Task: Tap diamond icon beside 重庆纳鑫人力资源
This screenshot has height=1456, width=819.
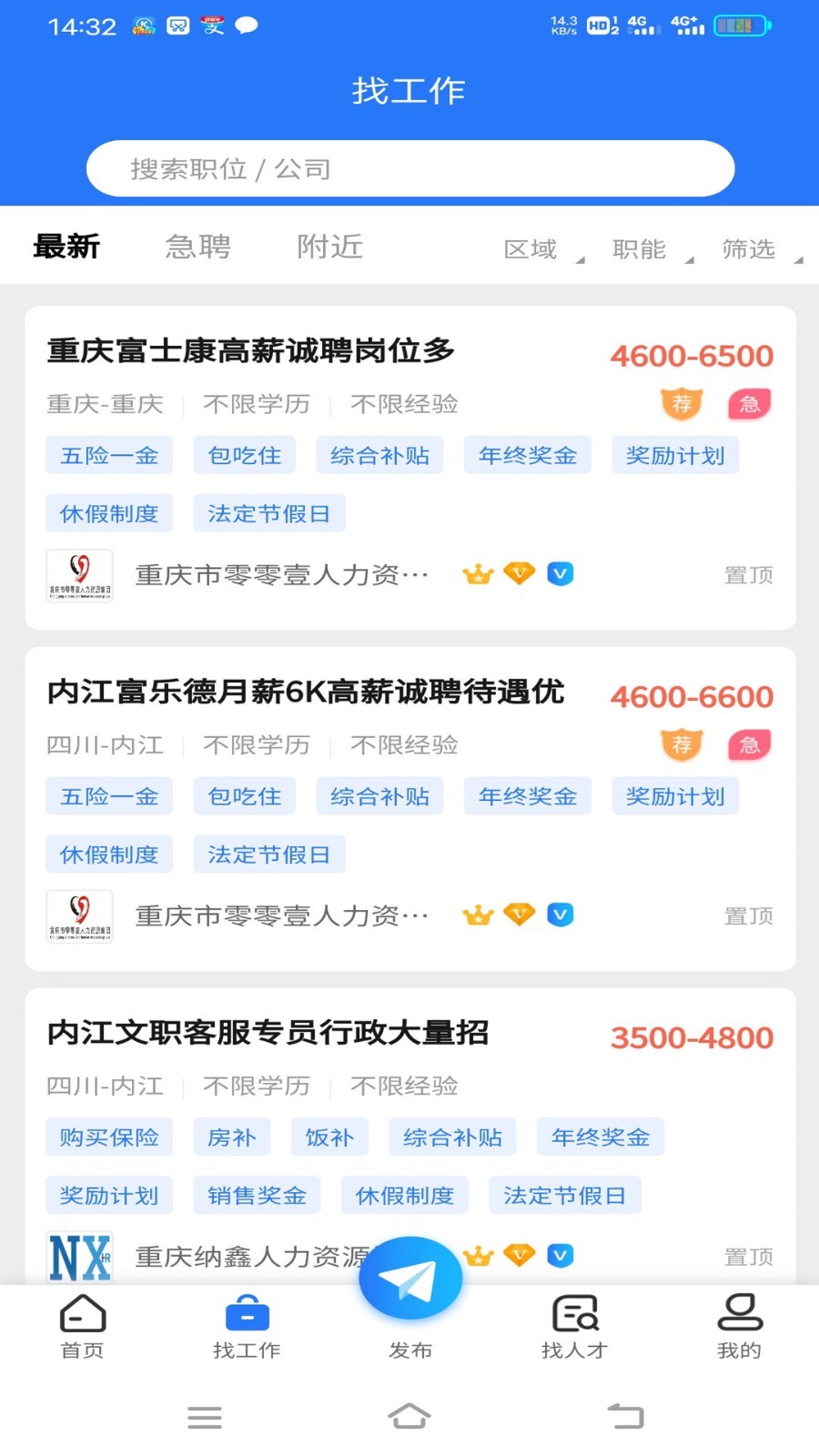Action: click(519, 1255)
